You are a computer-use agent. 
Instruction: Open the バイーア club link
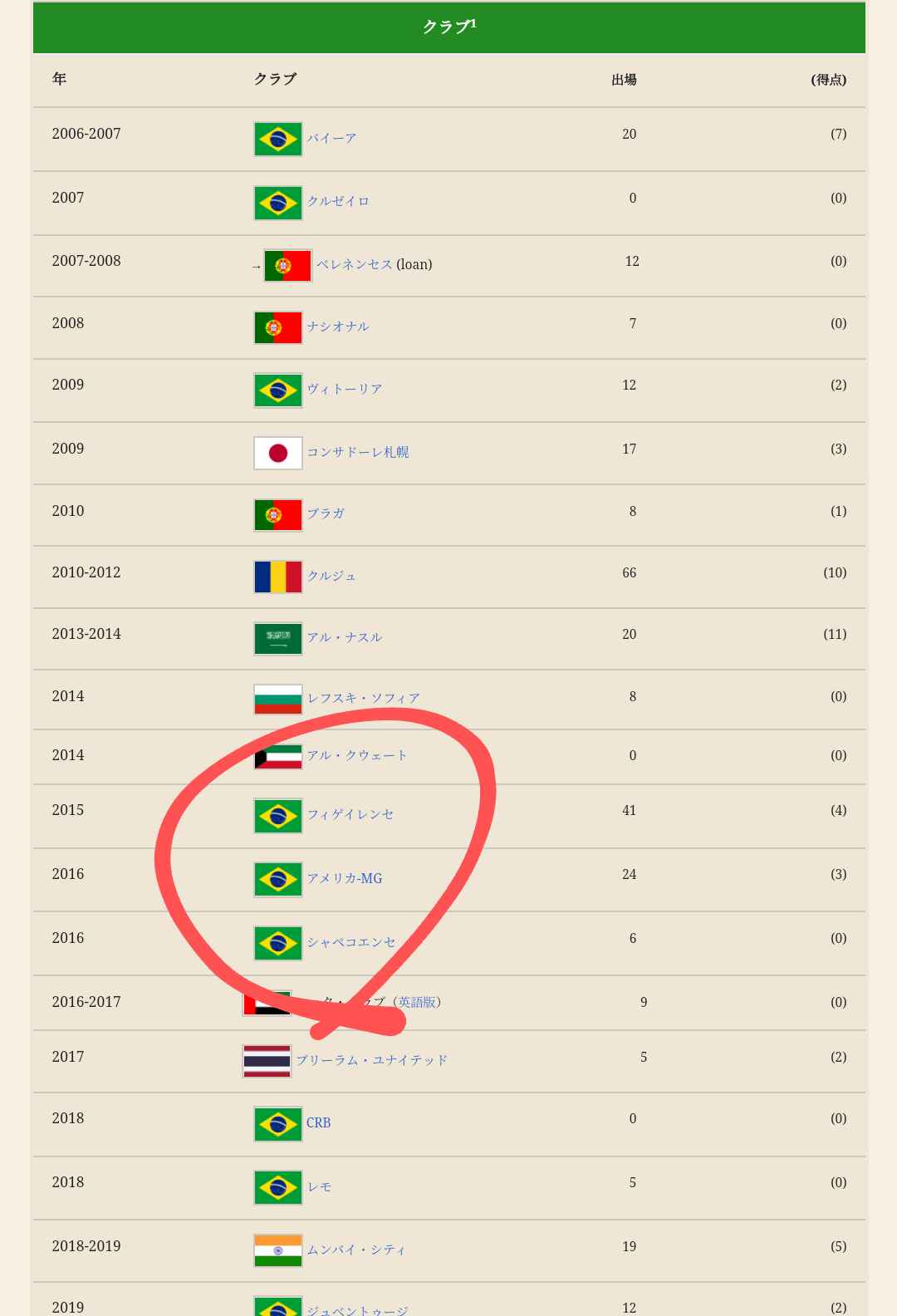pyautogui.click(x=331, y=139)
